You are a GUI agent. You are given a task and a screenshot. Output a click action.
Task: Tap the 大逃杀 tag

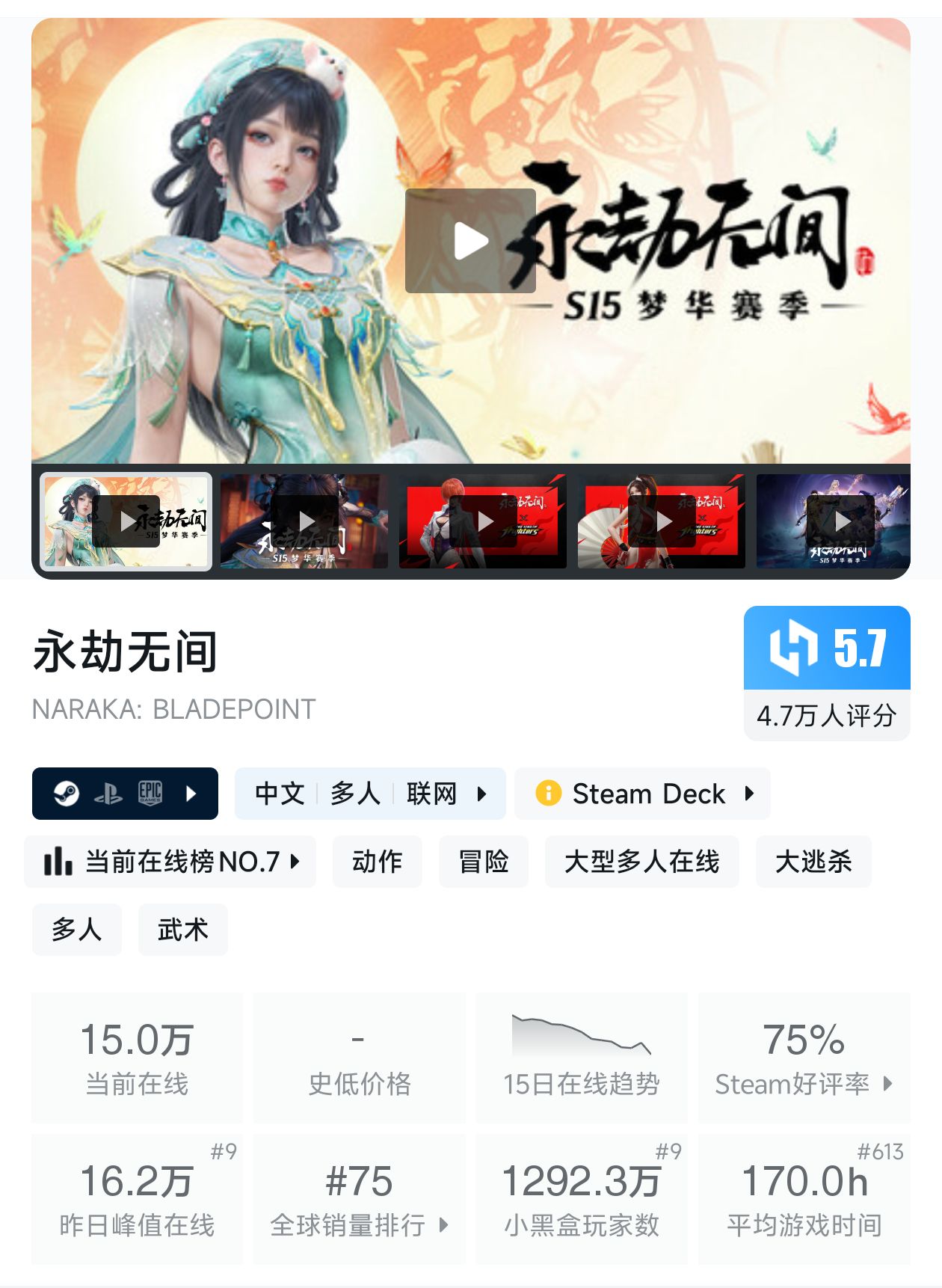[813, 862]
